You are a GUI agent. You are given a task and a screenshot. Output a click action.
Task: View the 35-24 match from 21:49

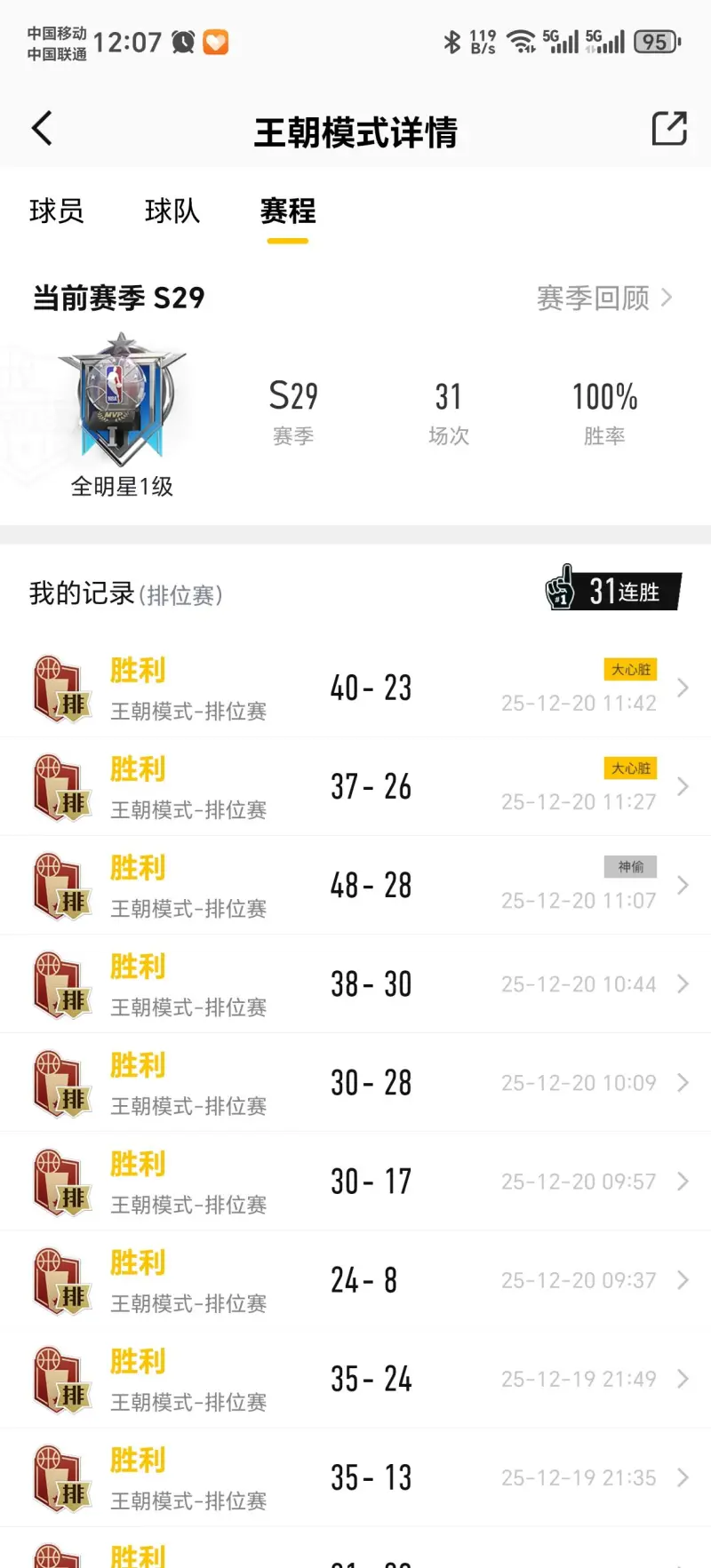pos(355,1379)
